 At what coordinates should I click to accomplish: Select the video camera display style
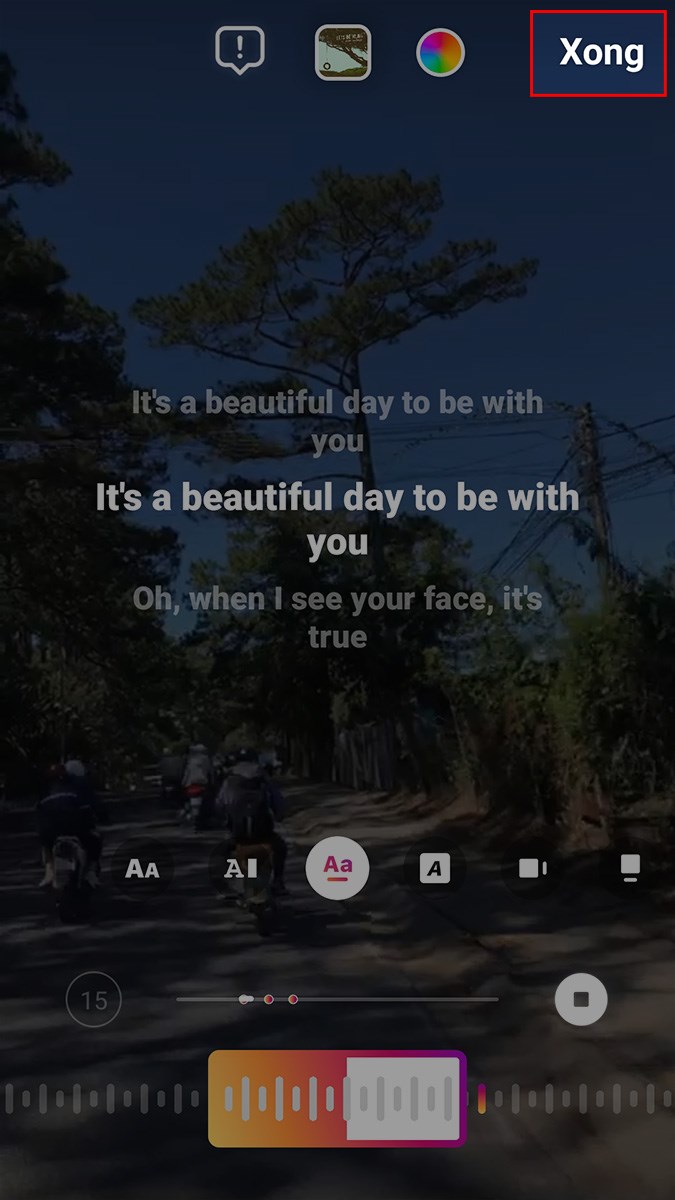pyautogui.click(x=532, y=869)
